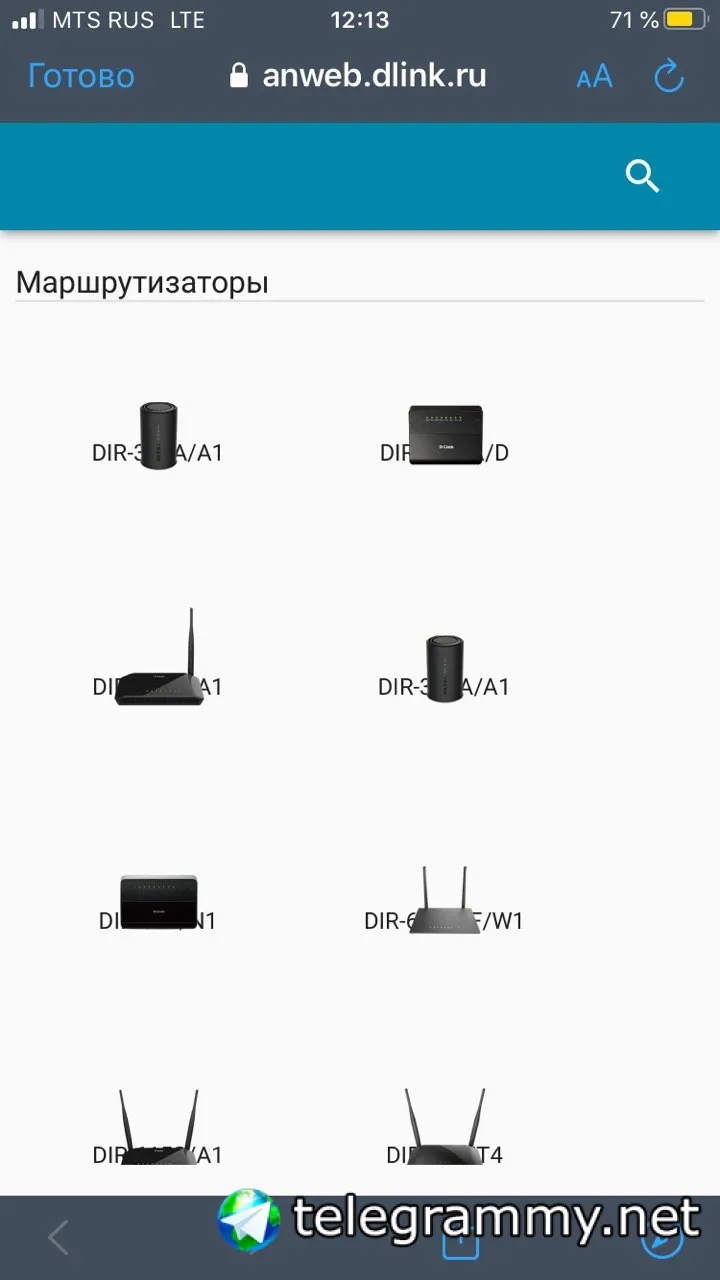
Task: Open the router model ending in N1
Action: click(x=158, y=905)
